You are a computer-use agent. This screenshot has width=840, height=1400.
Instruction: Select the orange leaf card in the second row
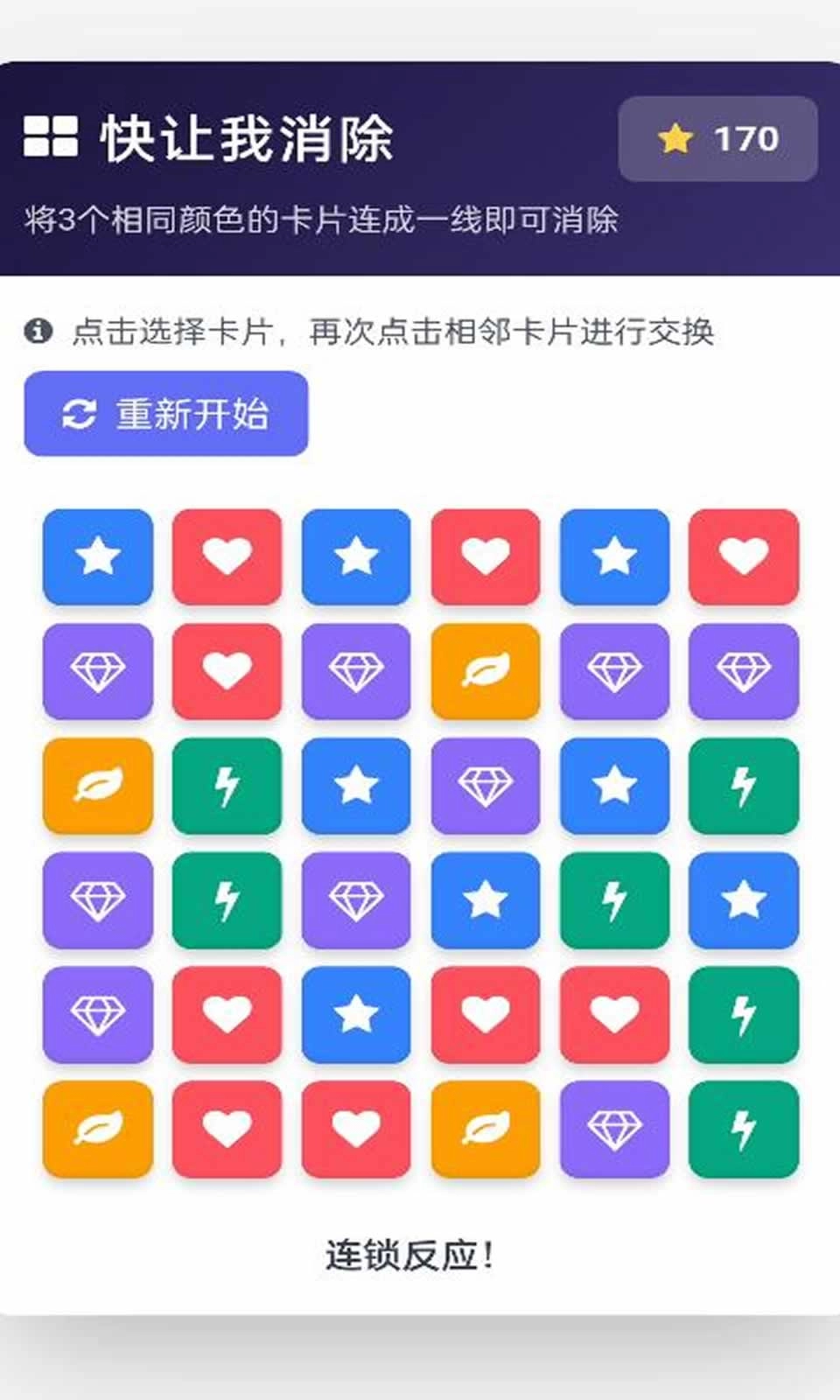tap(486, 671)
